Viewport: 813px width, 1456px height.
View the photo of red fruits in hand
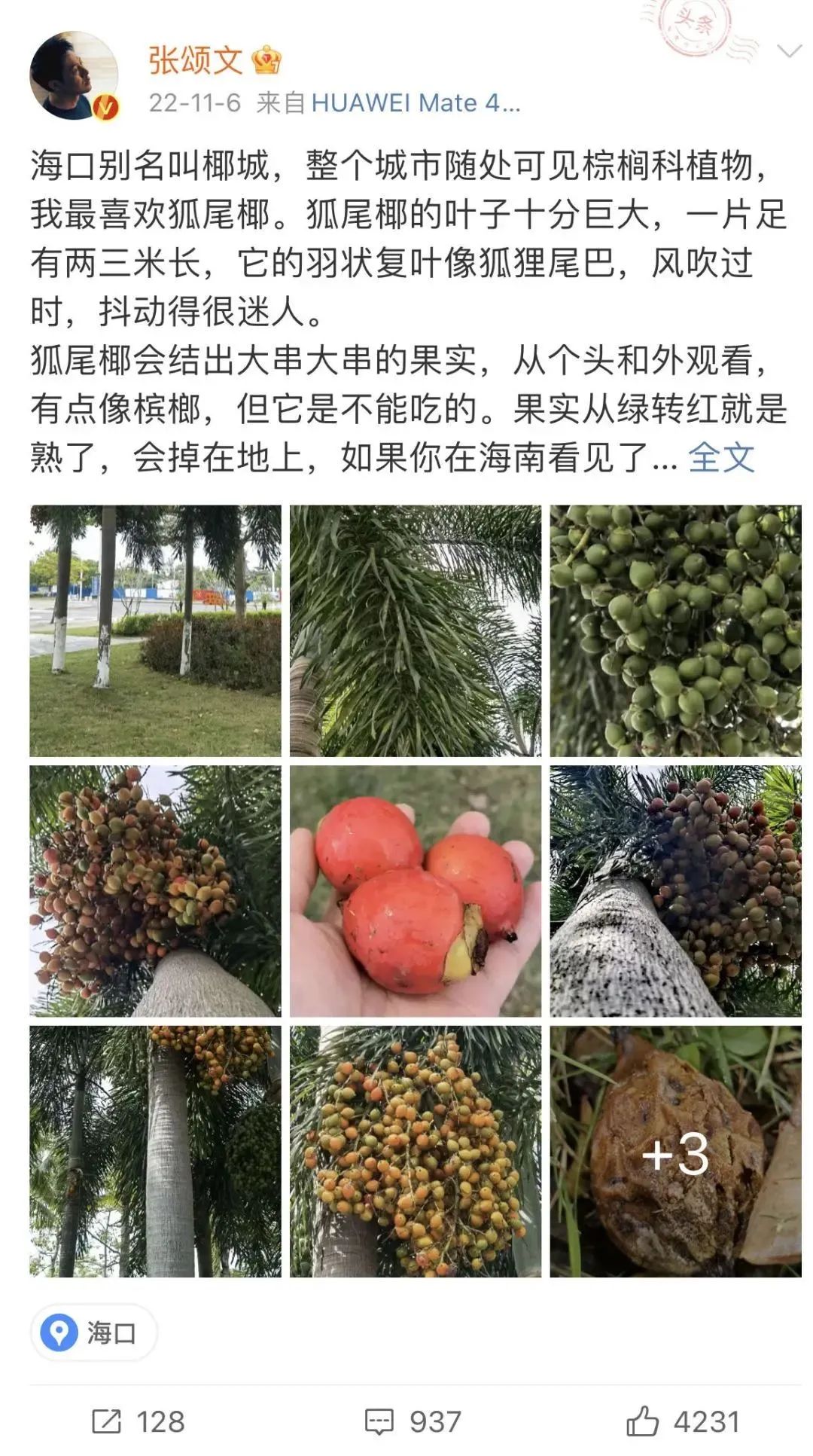point(416,891)
